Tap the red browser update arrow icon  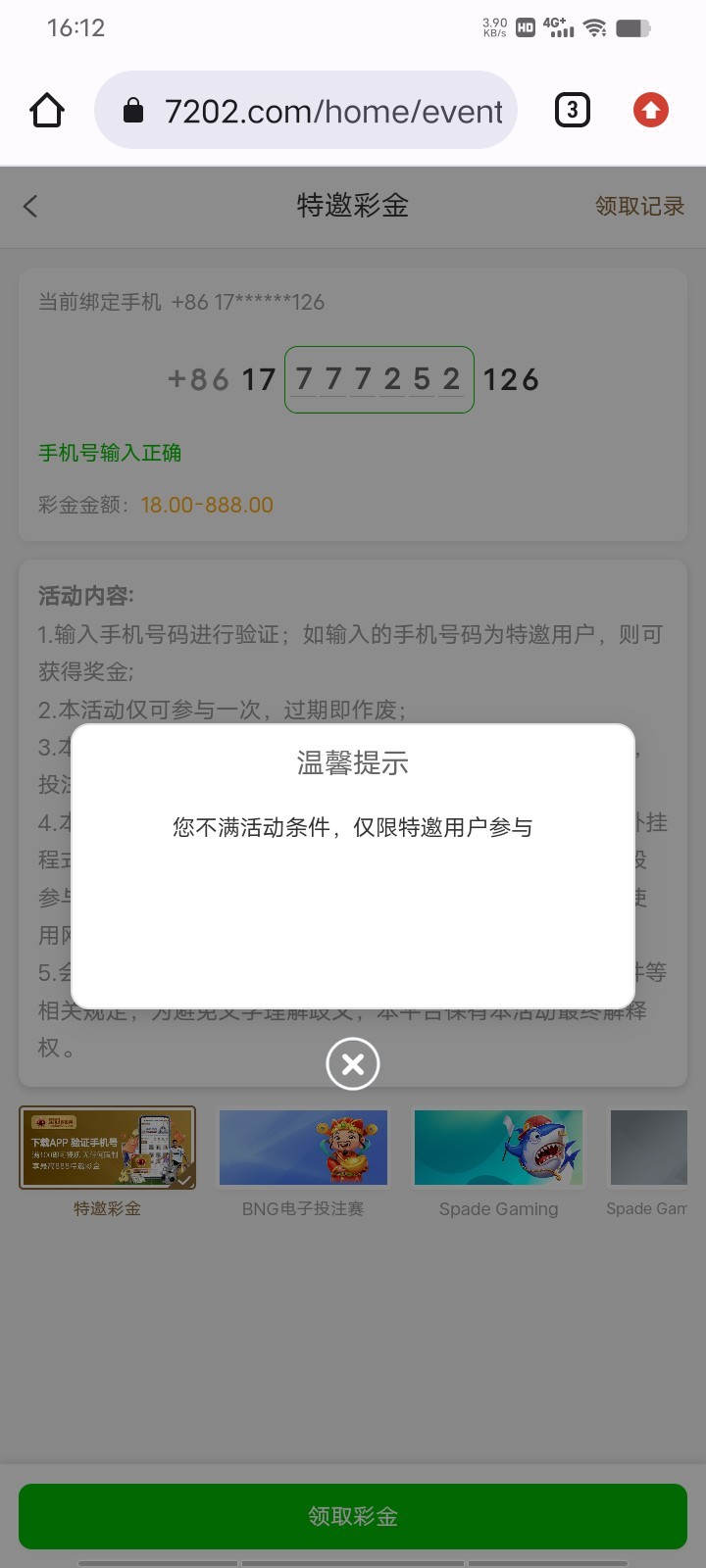tap(651, 110)
